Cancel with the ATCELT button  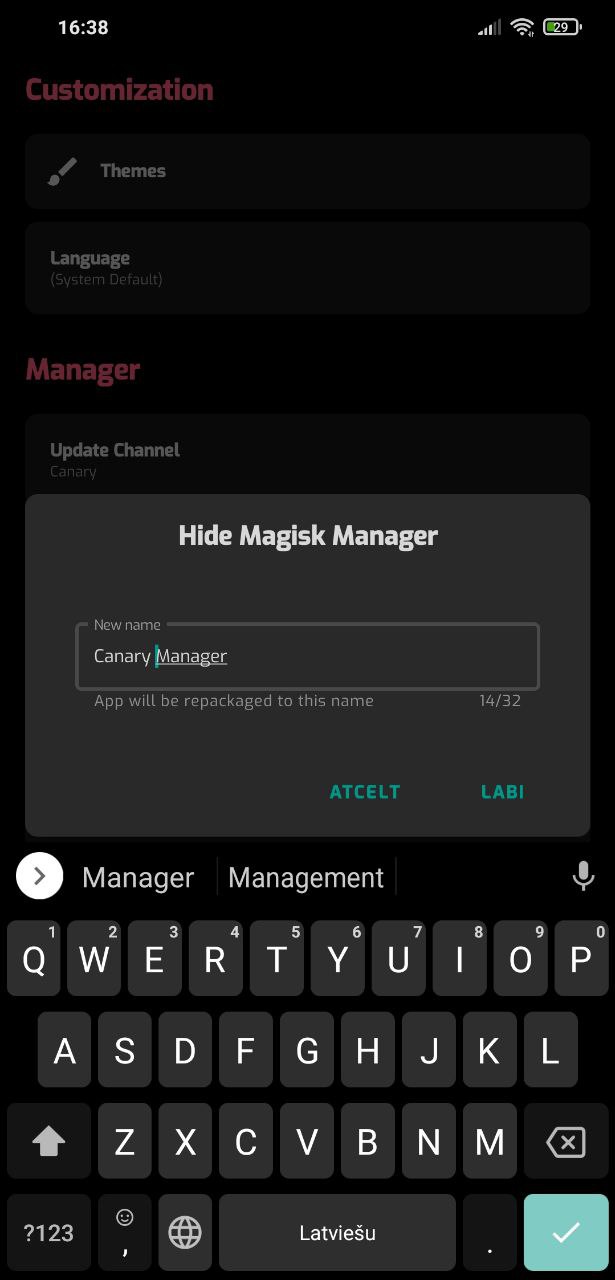point(364,792)
